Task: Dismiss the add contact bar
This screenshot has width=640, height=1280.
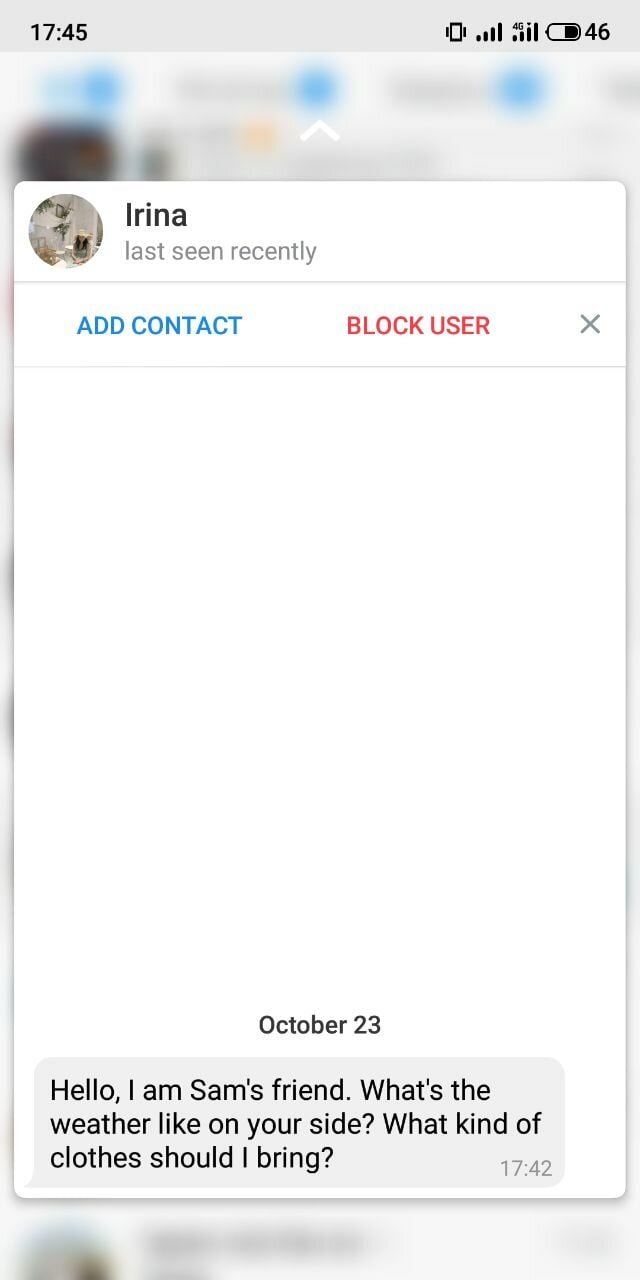Action: (x=590, y=324)
